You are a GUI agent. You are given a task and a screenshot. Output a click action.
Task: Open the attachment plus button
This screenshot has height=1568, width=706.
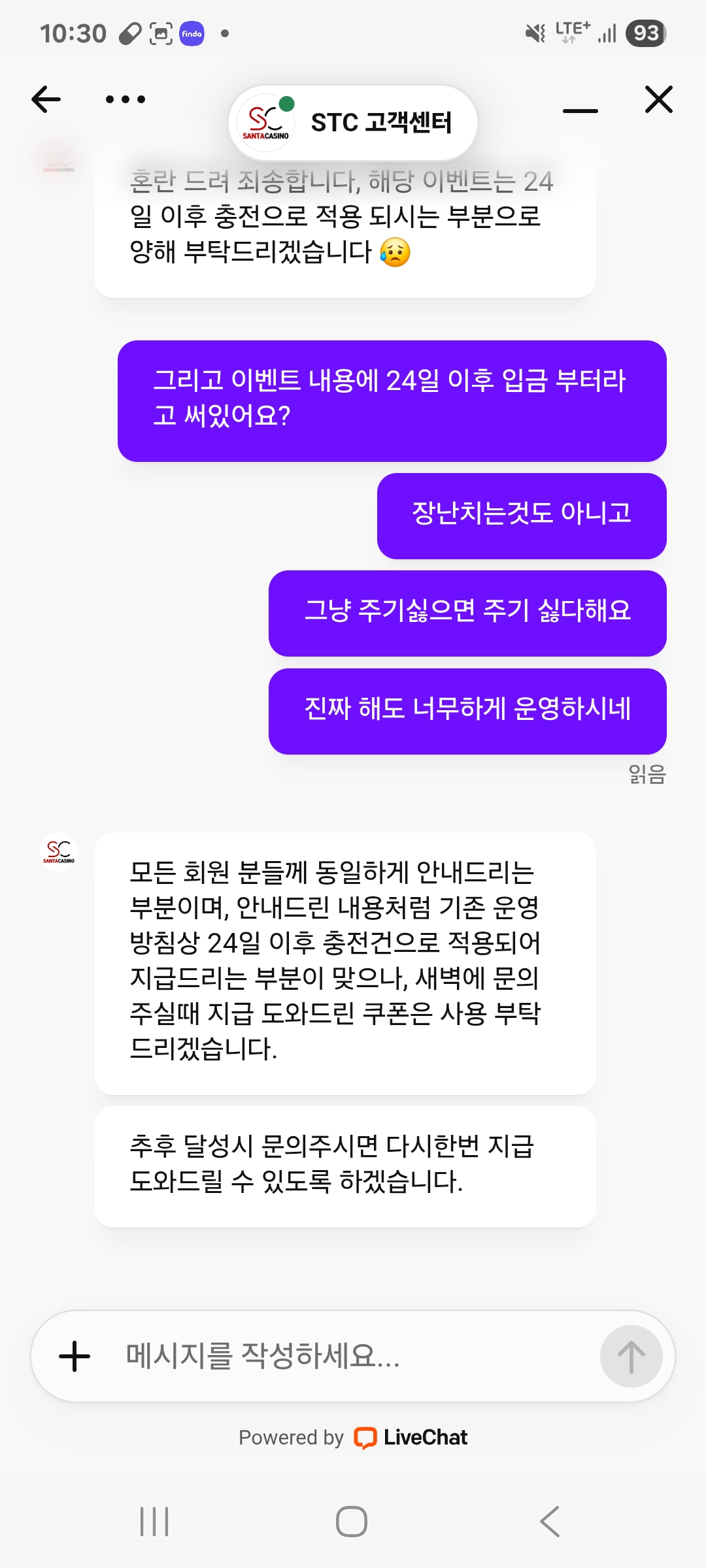tap(75, 1356)
